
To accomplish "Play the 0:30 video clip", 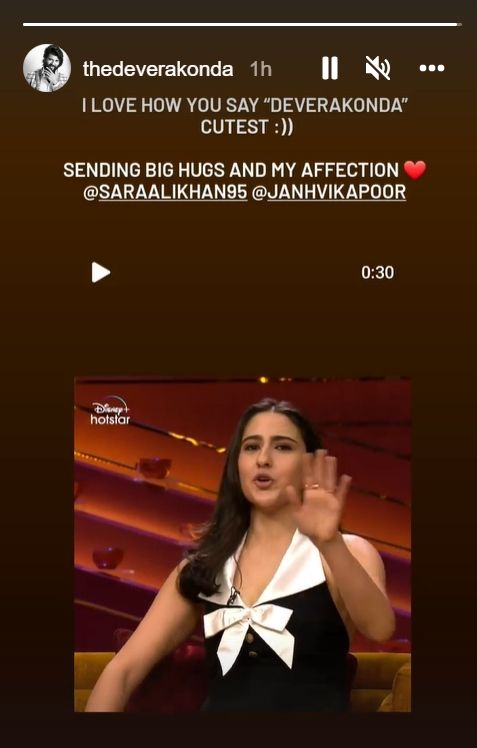I will pos(101,272).
